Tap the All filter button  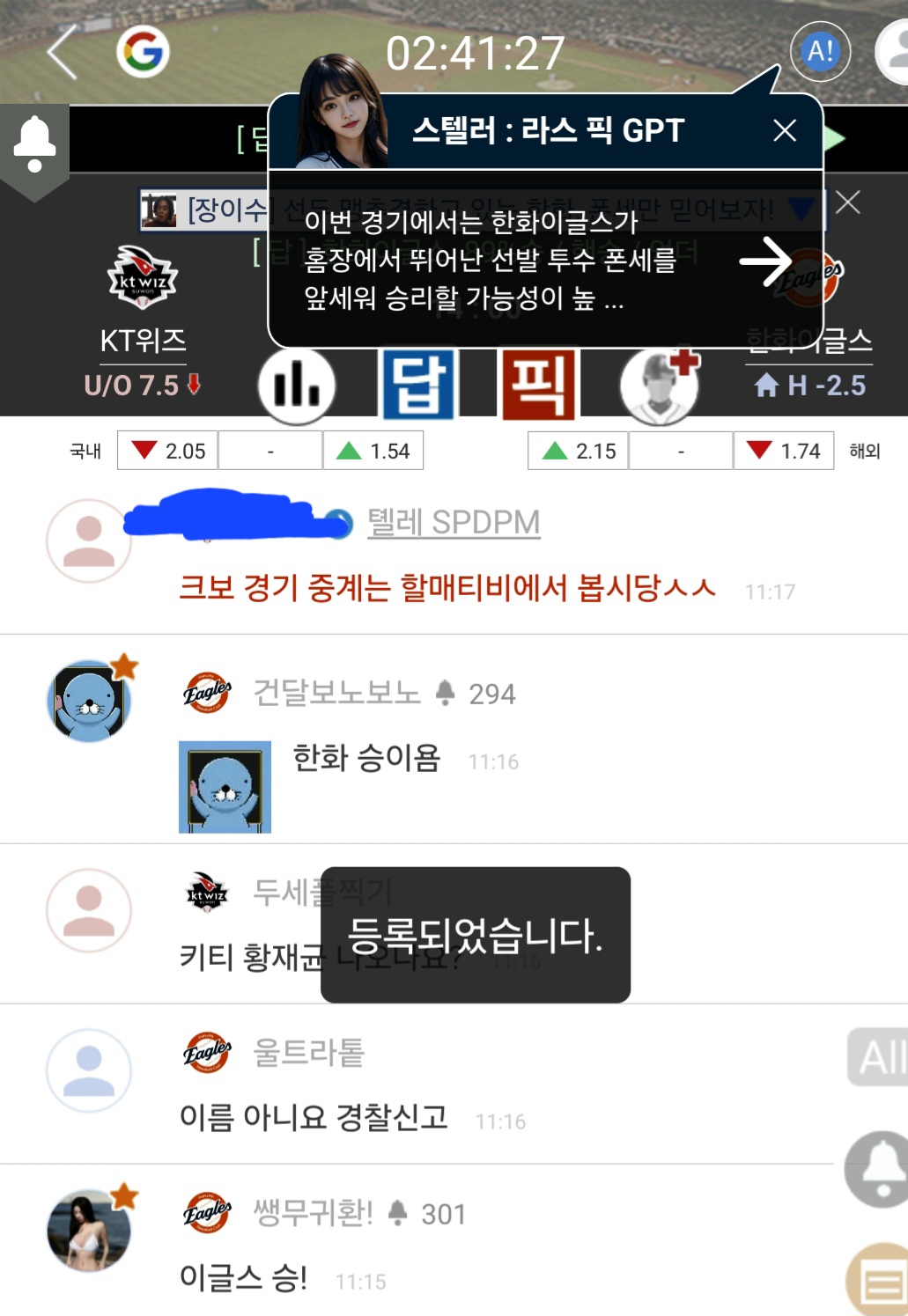[879, 1056]
